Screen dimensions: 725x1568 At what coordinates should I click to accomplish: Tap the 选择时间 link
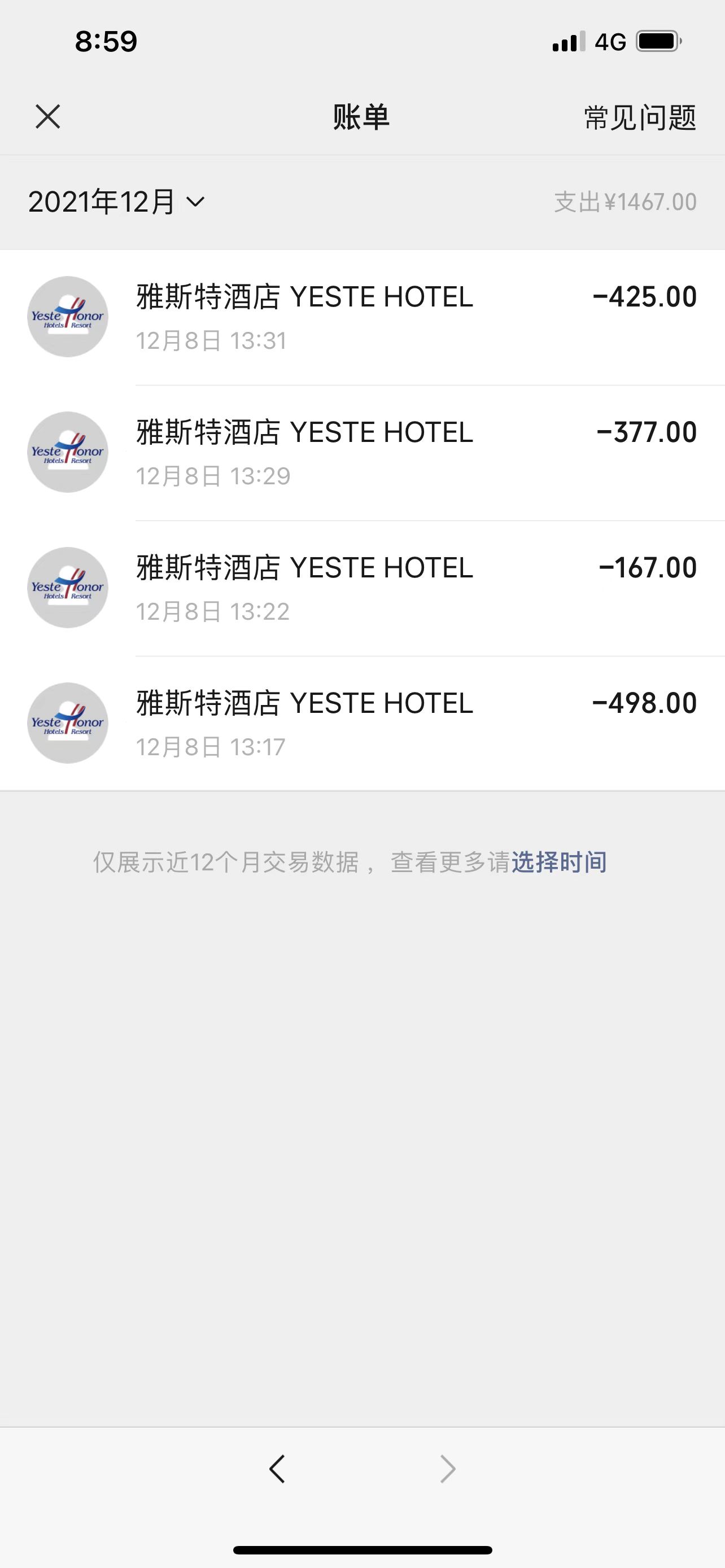pyautogui.click(x=559, y=862)
